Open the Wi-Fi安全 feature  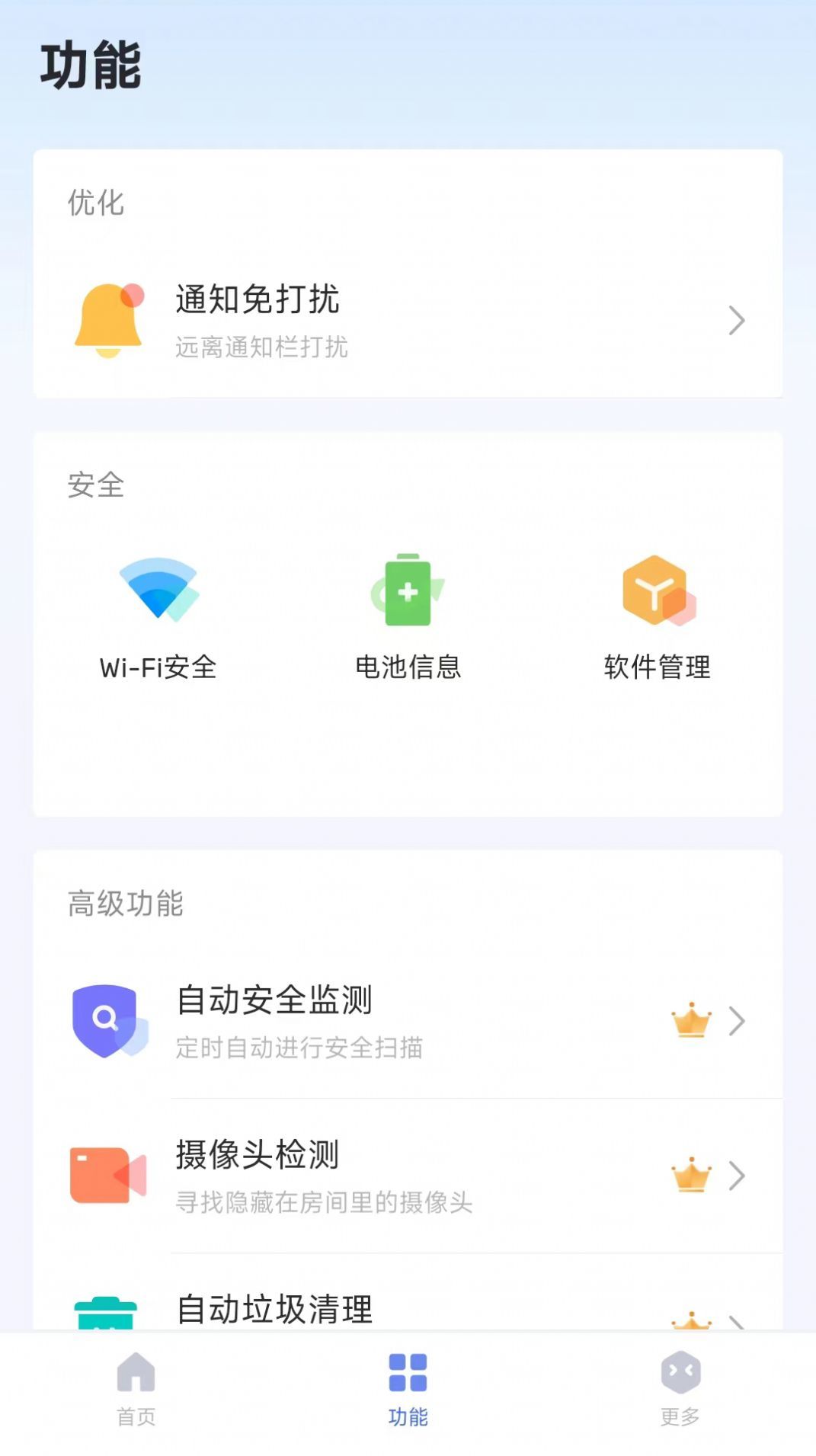pyautogui.click(x=158, y=669)
